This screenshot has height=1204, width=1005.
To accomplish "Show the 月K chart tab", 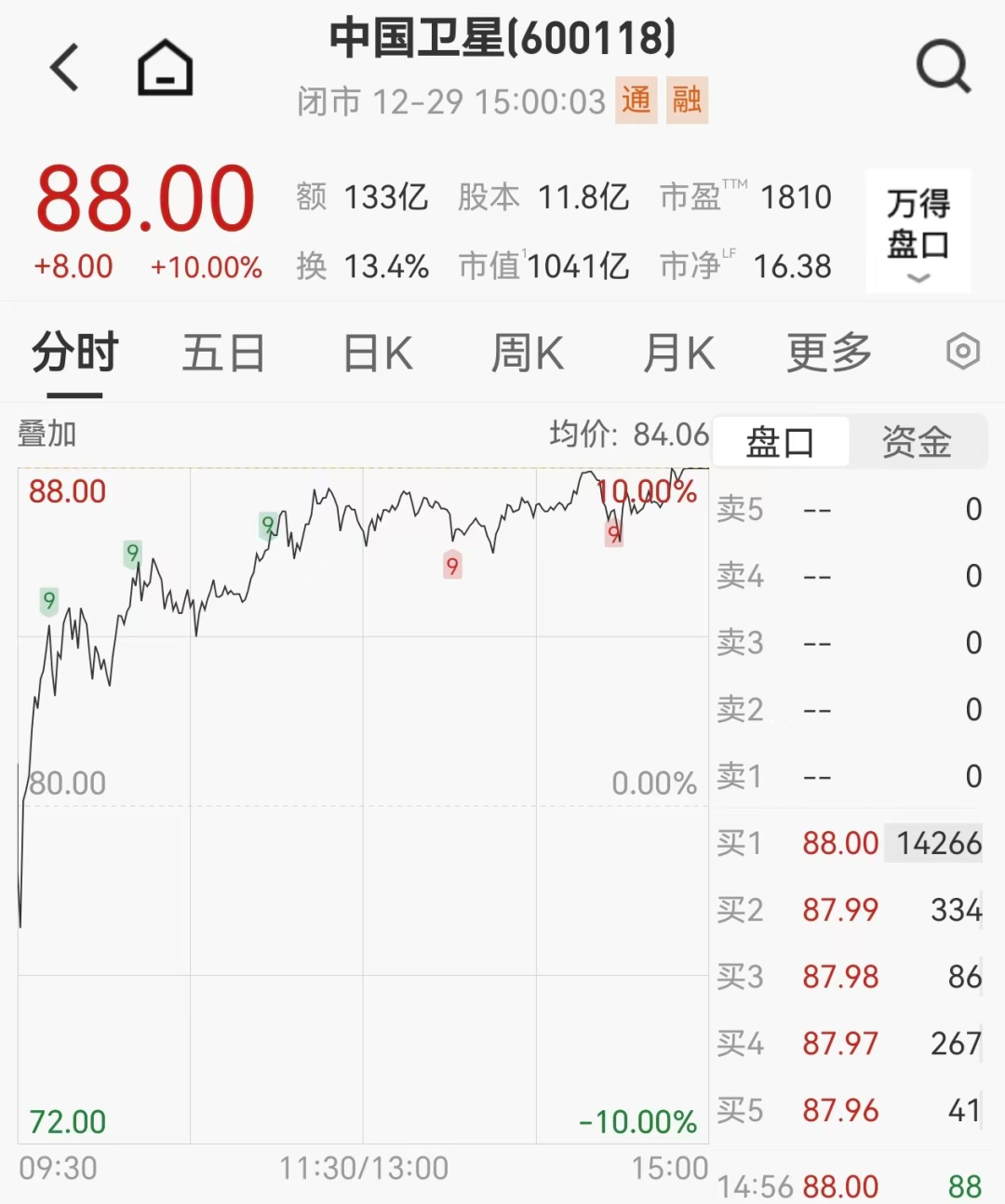I will point(678,354).
